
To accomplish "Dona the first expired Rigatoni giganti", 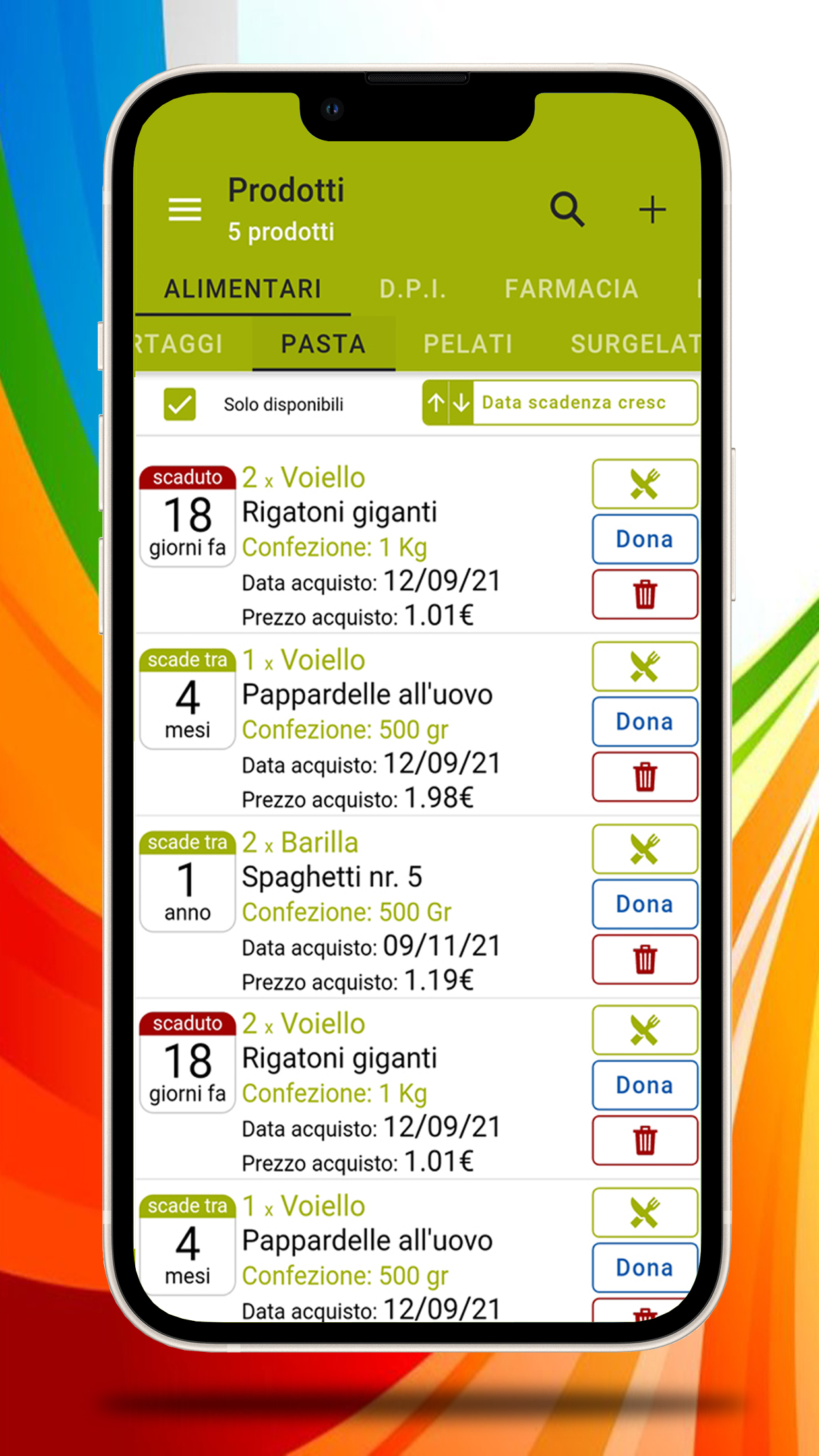I will point(644,539).
